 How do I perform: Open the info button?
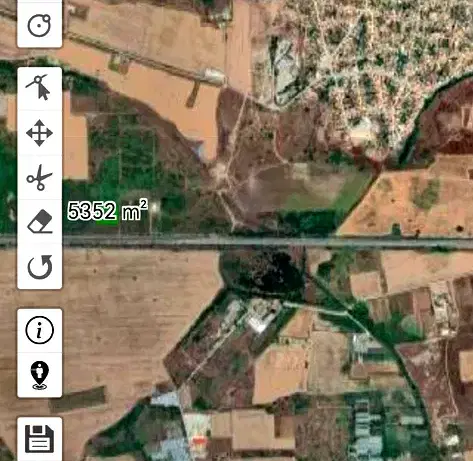(x=39, y=330)
